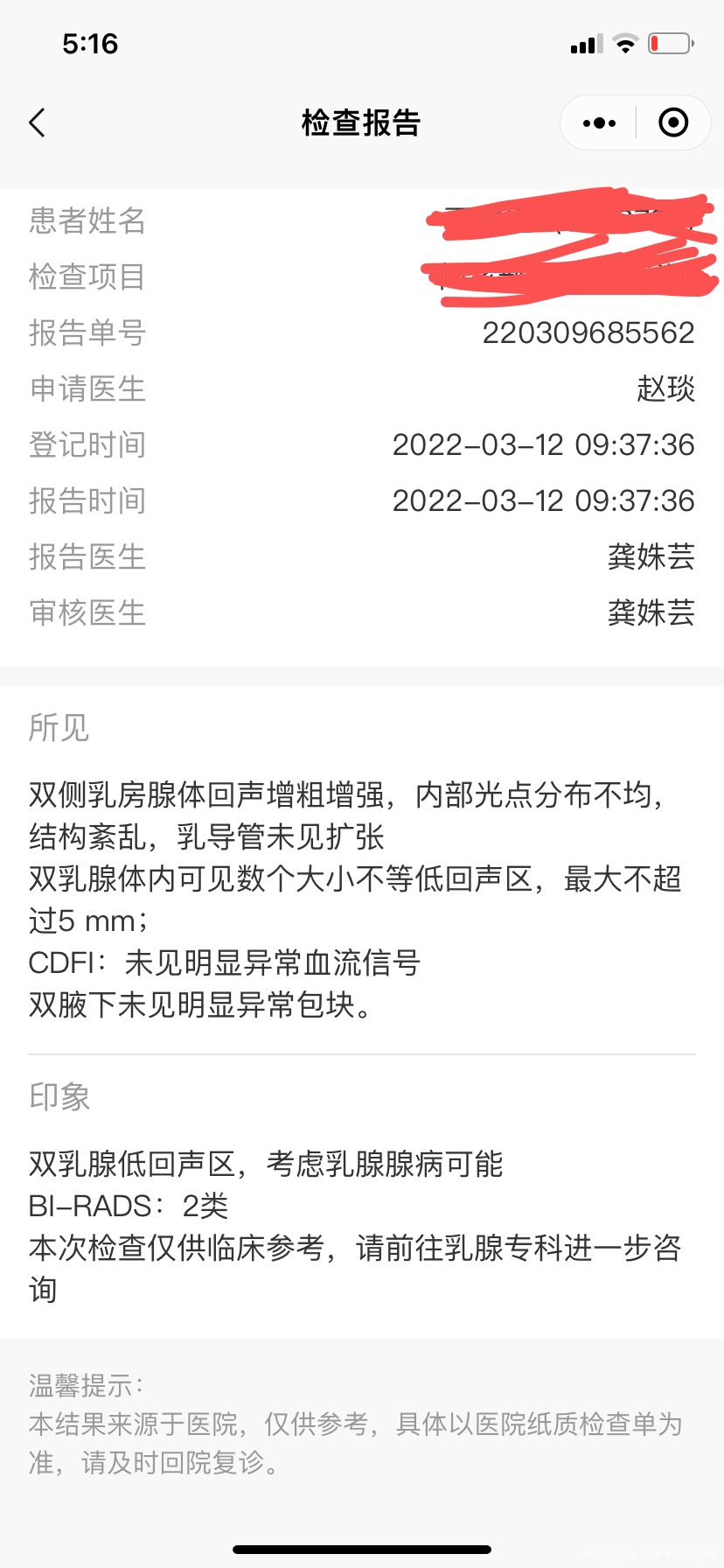Open the WeChat mini-program more options menu
This screenshot has width=724, height=1568.
pos(598,122)
